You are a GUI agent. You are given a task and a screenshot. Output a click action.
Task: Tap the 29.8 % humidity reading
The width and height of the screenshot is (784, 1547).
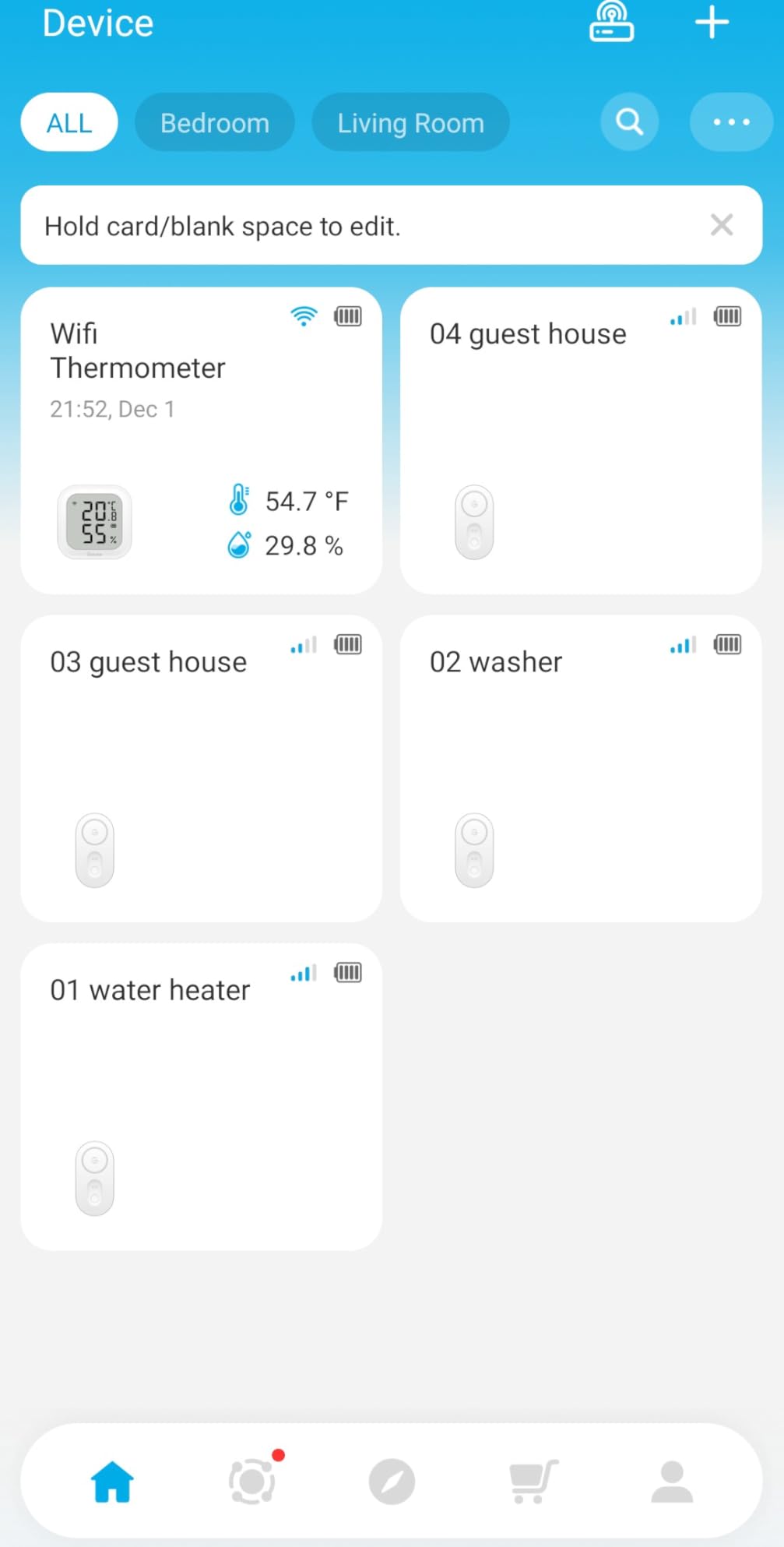click(304, 545)
